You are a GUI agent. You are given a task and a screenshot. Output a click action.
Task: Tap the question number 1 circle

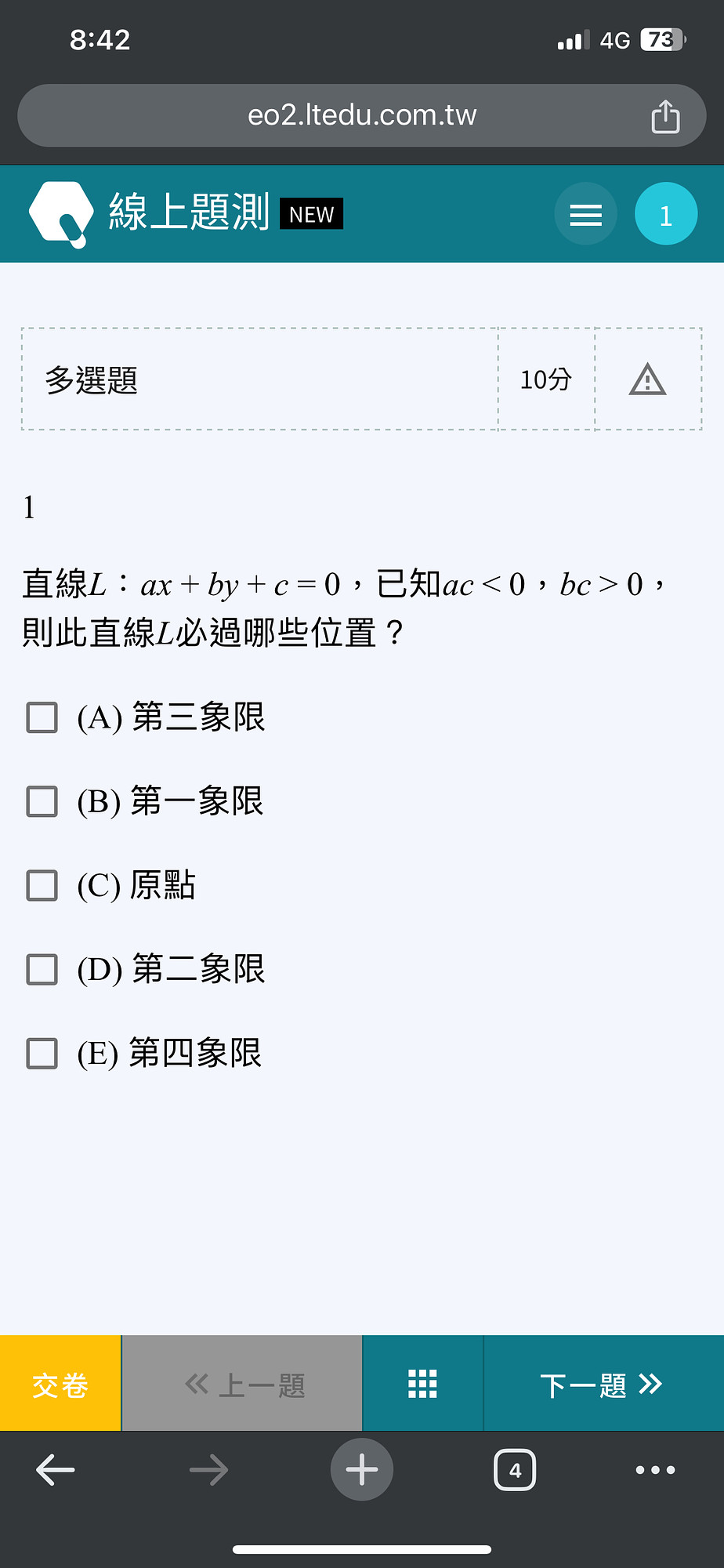pyautogui.click(x=666, y=214)
